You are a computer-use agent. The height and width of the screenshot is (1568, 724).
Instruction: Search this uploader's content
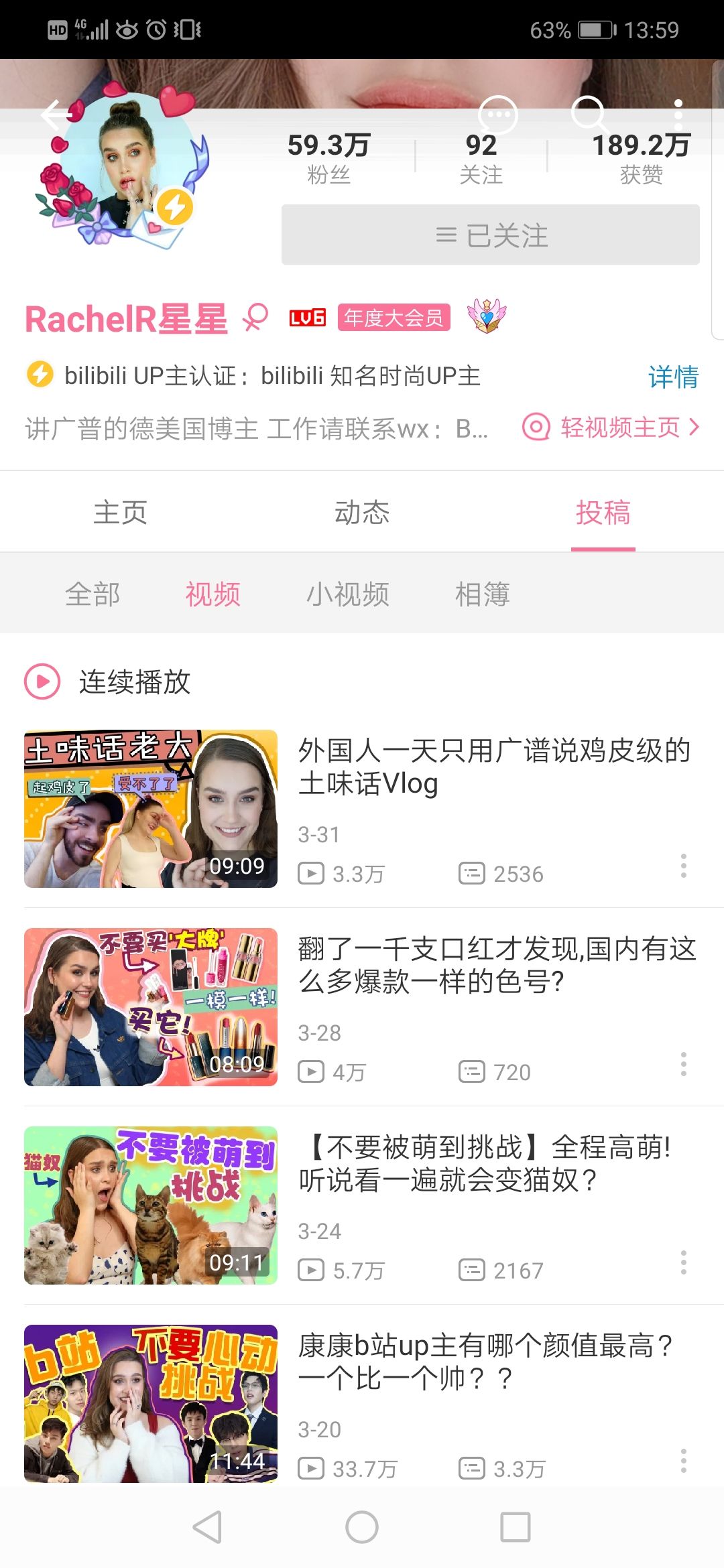coord(589,114)
